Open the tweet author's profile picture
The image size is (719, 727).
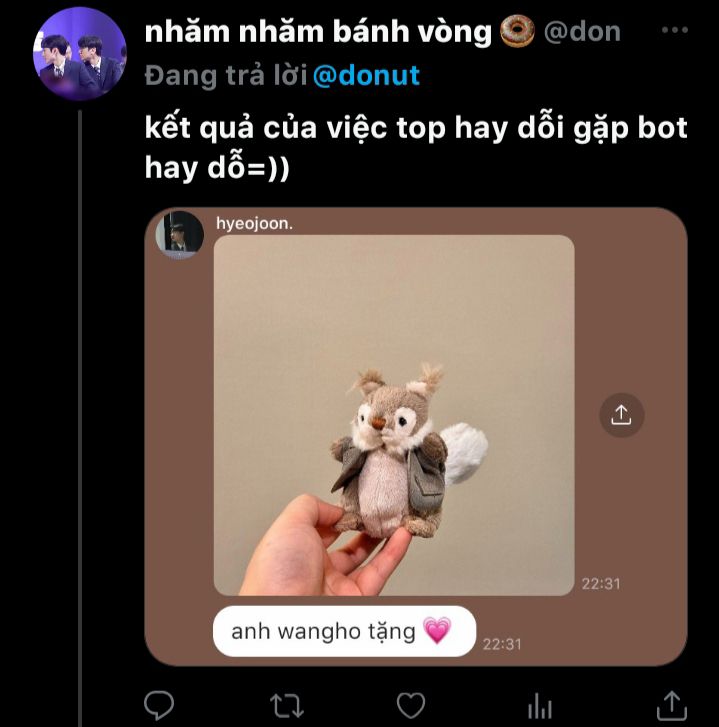[x=80, y=54]
